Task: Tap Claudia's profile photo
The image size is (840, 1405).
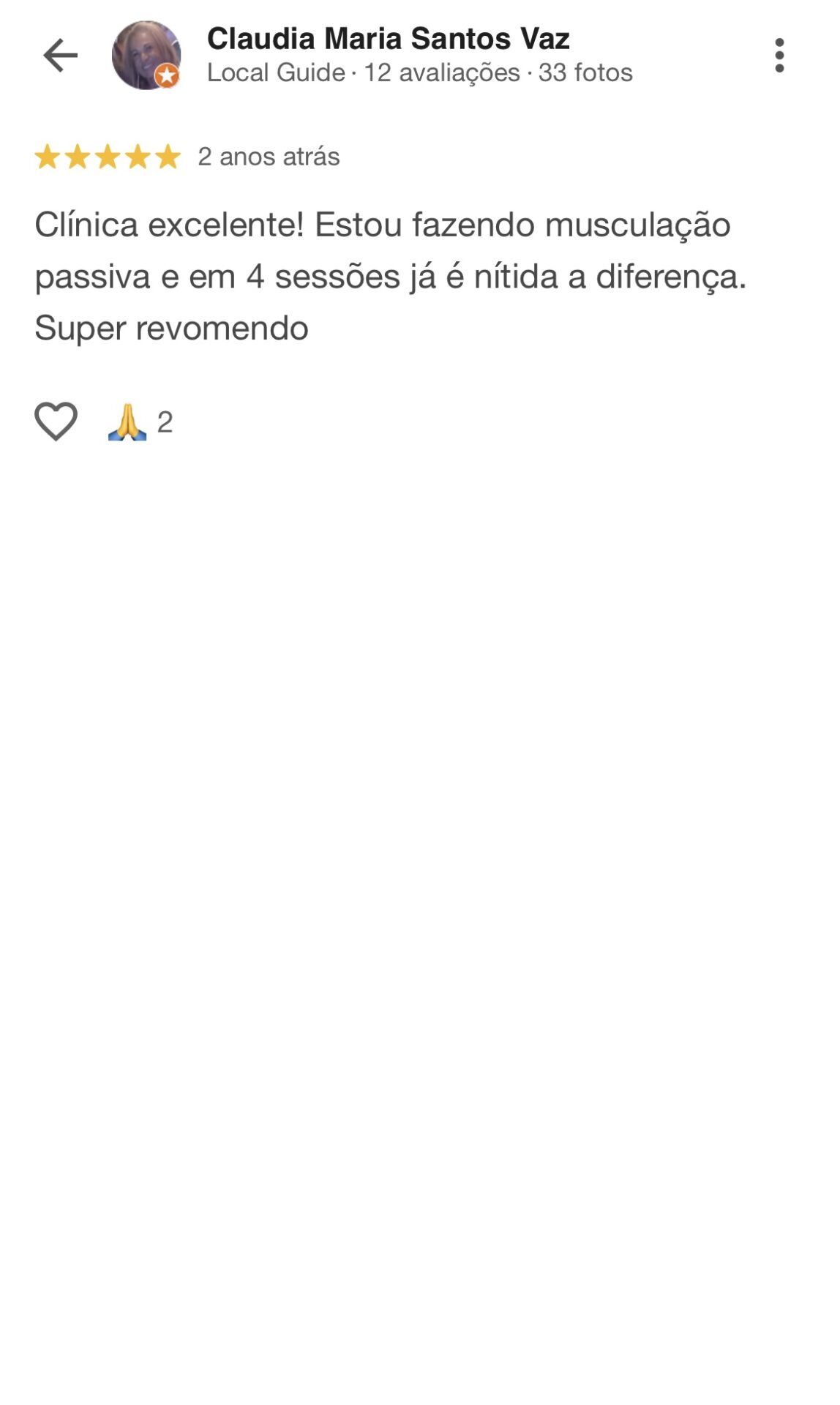Action: pos(143,55)
